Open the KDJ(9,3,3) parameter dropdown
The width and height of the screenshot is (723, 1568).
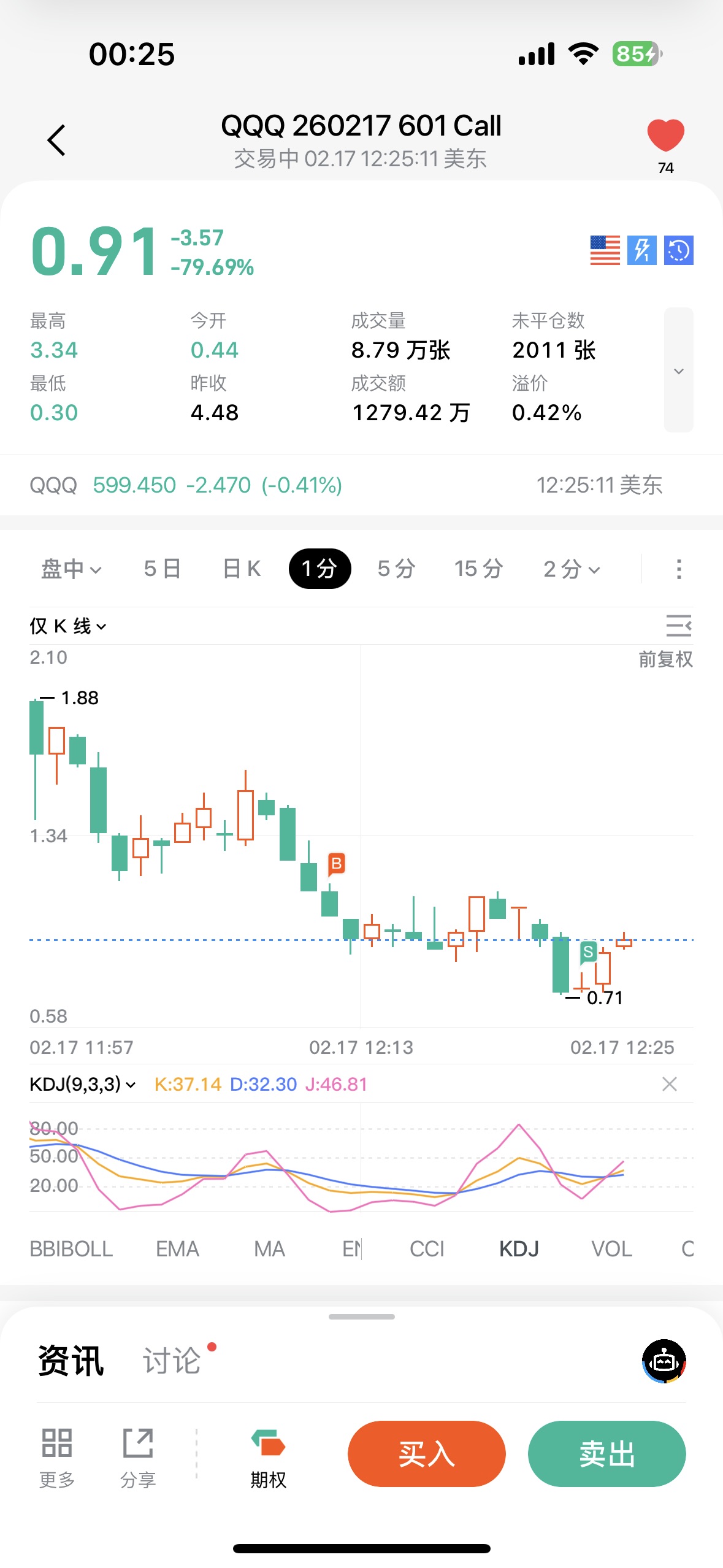[x=82, y=1084]
